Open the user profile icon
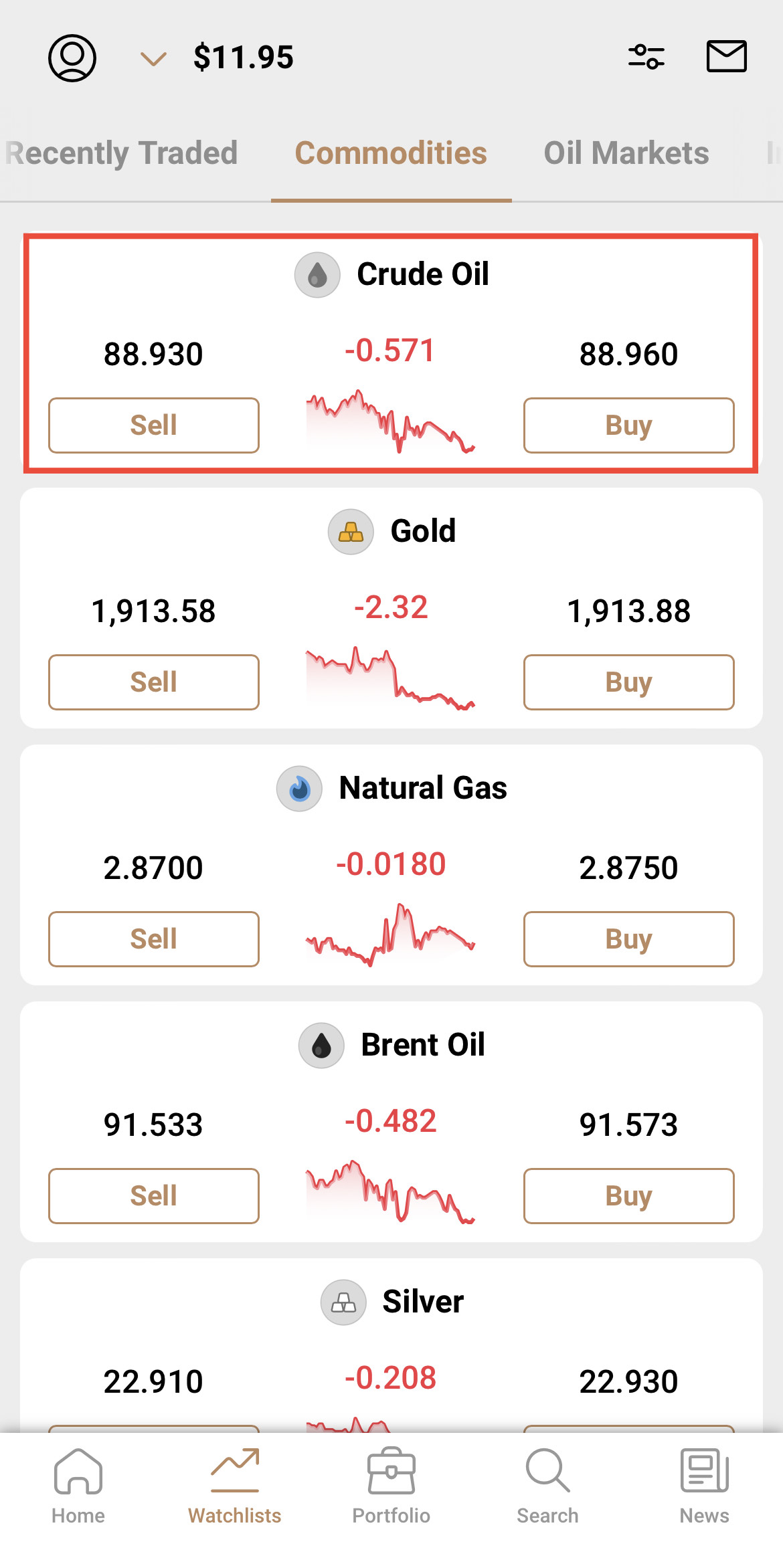 72,58
